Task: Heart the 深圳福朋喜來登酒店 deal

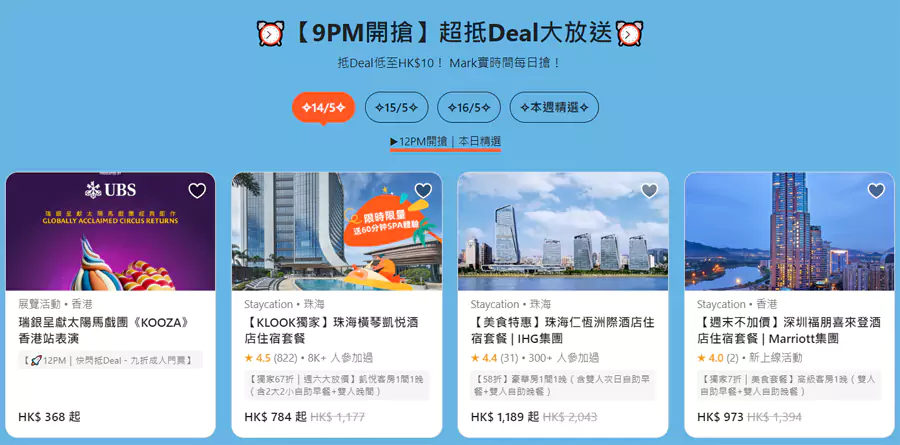Action: (876, 191)
